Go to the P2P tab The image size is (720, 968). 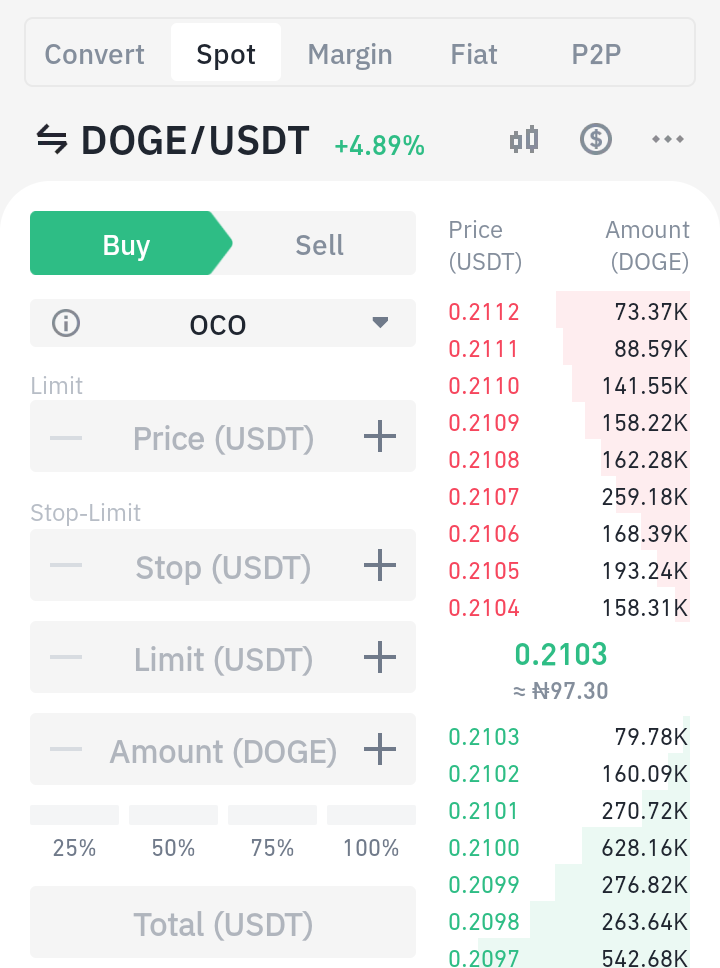coord(596,53)
